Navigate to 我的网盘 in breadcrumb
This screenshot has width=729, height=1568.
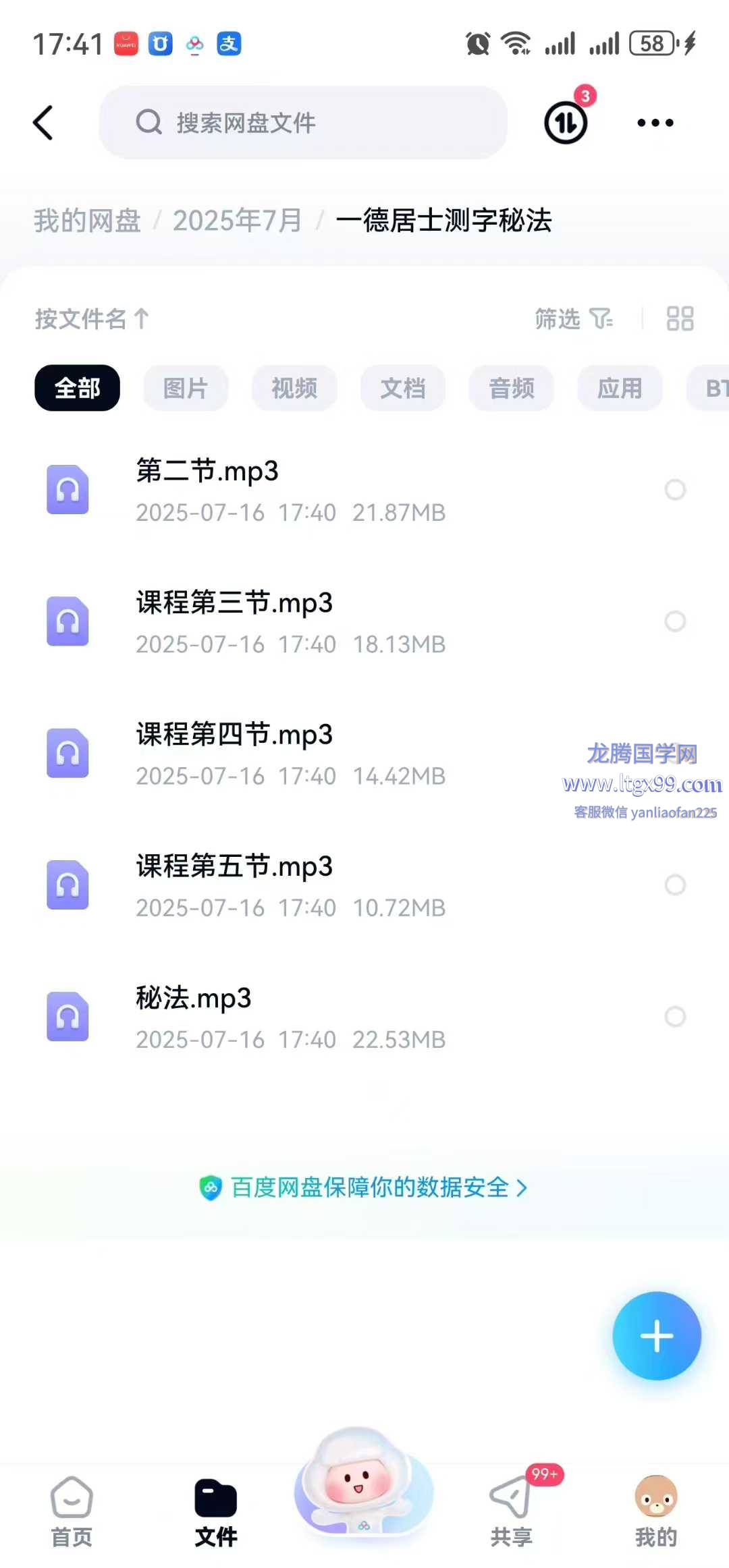pos(87,221)
